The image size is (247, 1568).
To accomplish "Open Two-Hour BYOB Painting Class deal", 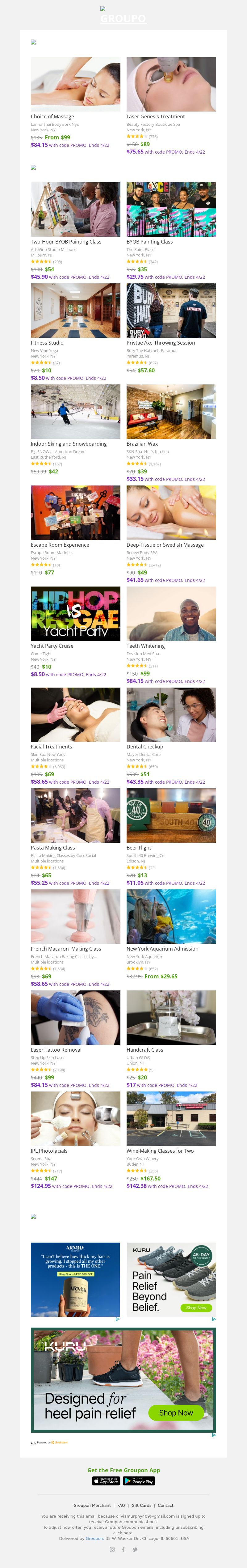I will tap(75, 209).
